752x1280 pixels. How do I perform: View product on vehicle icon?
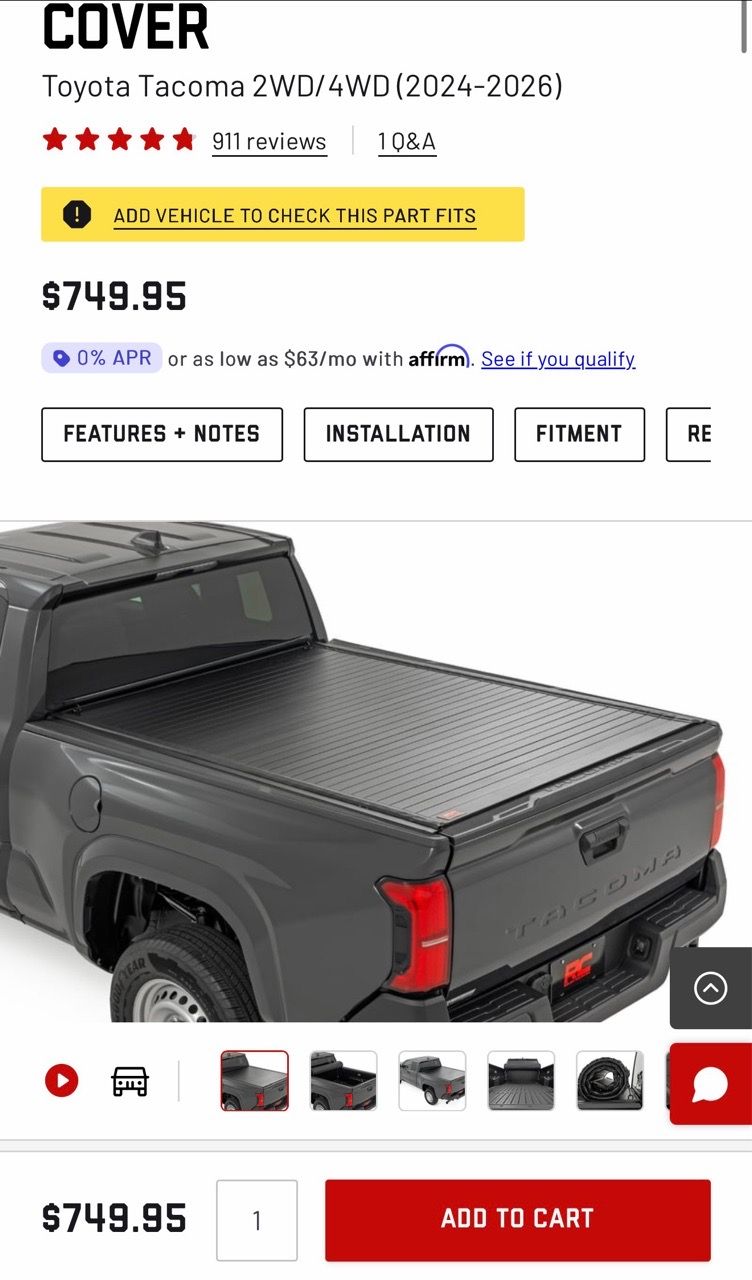(x=129, y=1081)
